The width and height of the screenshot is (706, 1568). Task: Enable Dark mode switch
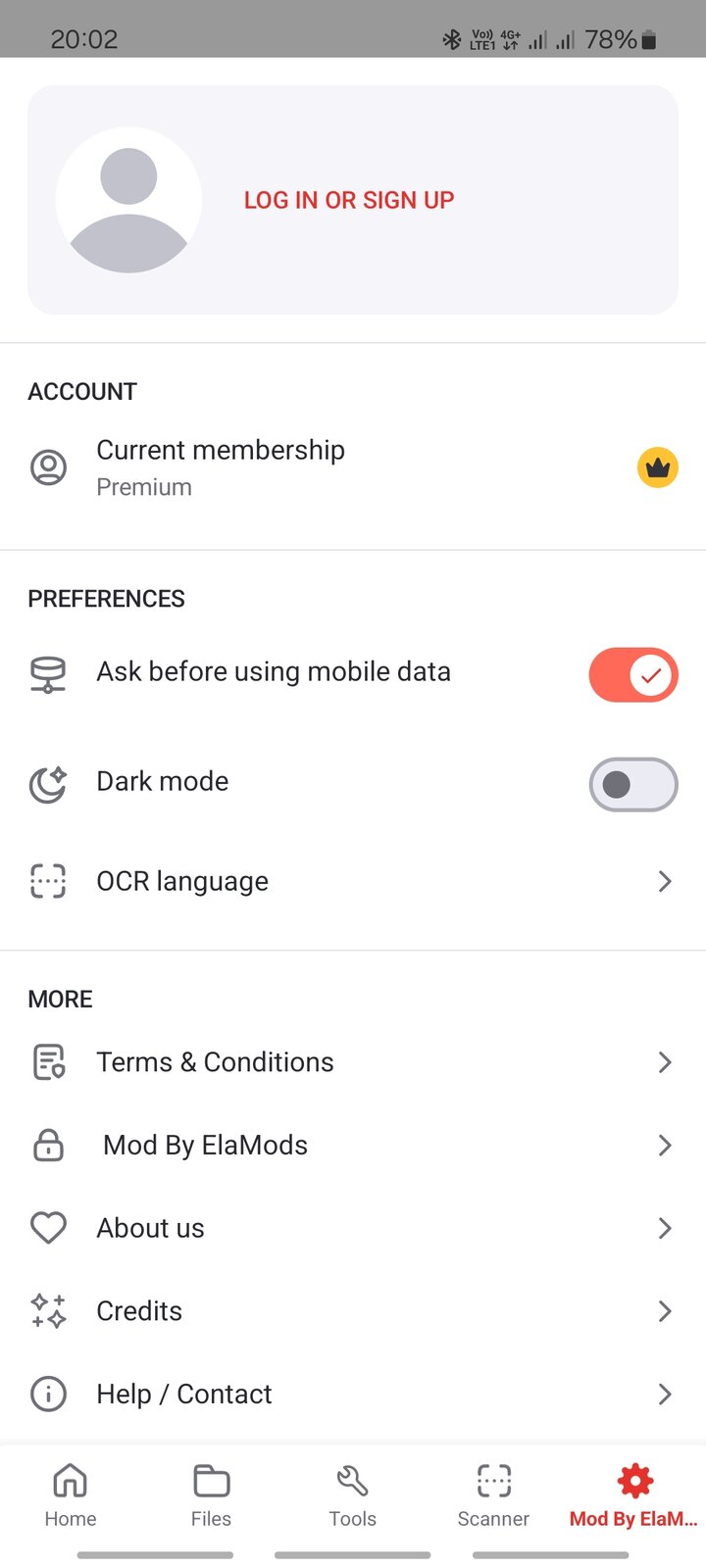pos(633,784)
